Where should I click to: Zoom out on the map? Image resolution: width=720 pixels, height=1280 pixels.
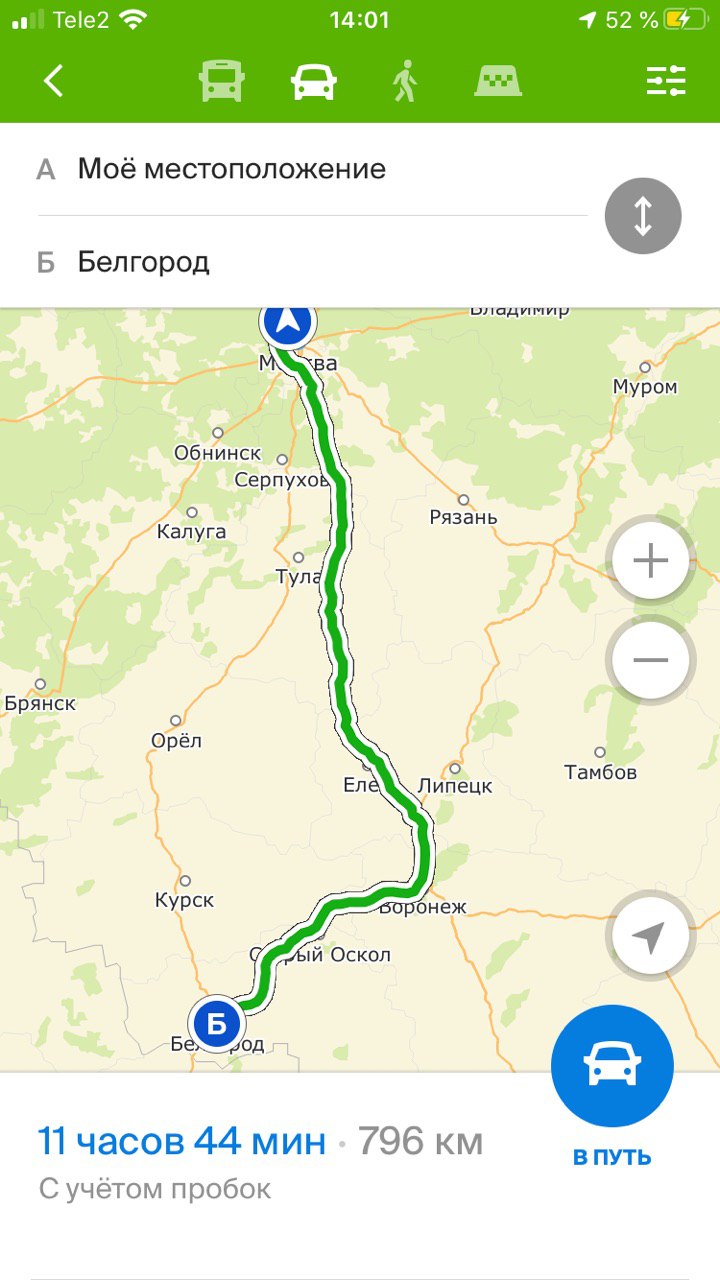(x=650, y=660)
